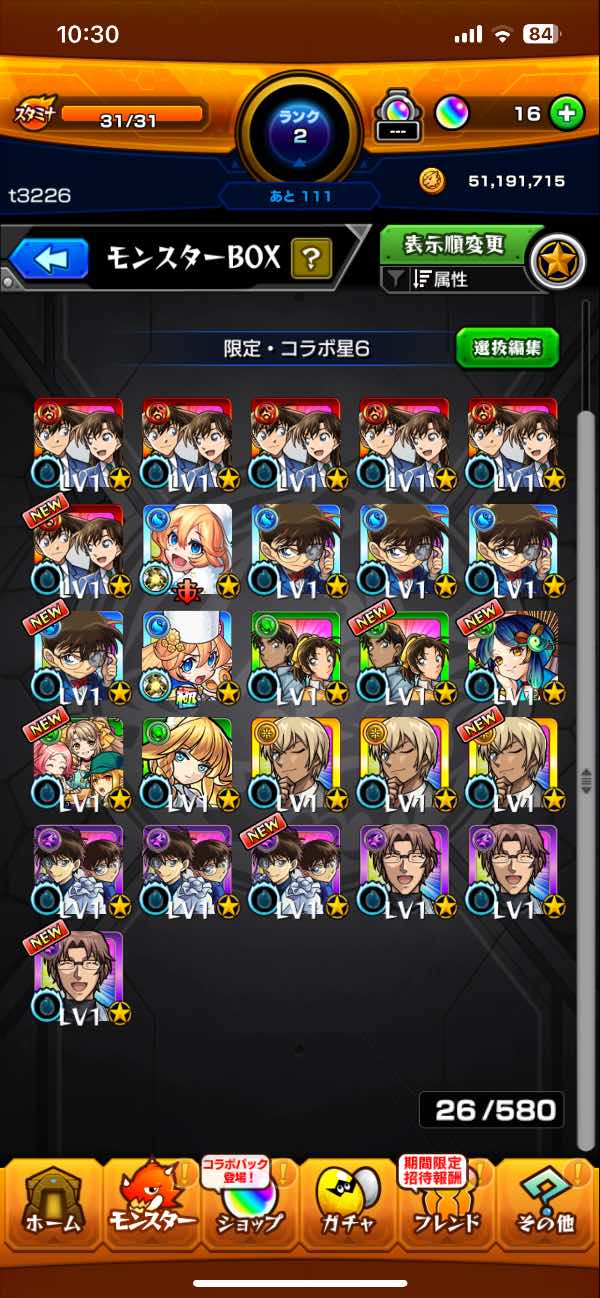Image resolution: width=600 pixels, height=1298 pixels.
Task: Add orbs with the green plus button
Action: click(x=566, y=113)
